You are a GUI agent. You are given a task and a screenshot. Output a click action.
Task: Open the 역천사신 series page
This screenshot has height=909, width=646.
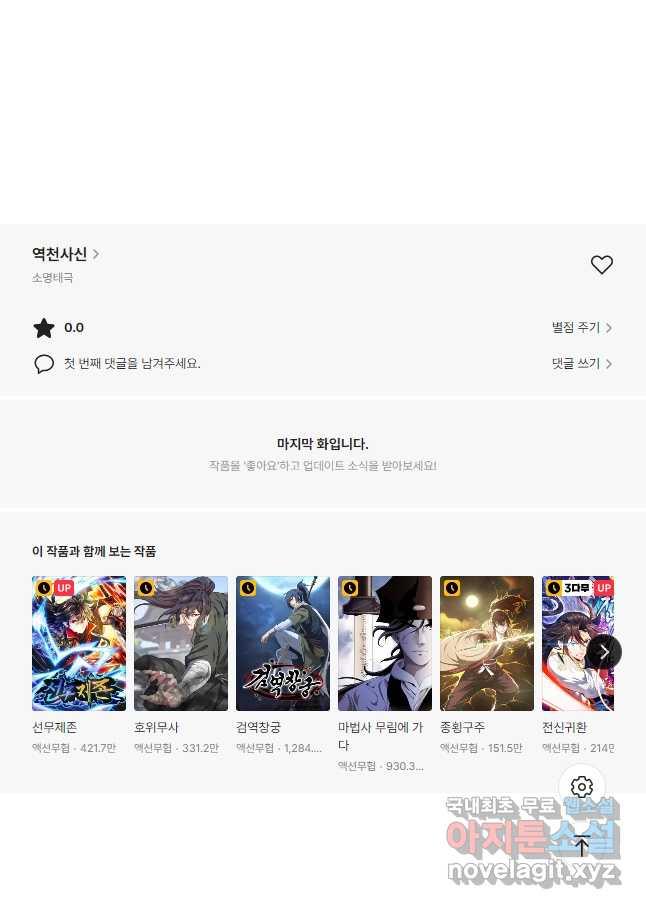tap(65, 254)
